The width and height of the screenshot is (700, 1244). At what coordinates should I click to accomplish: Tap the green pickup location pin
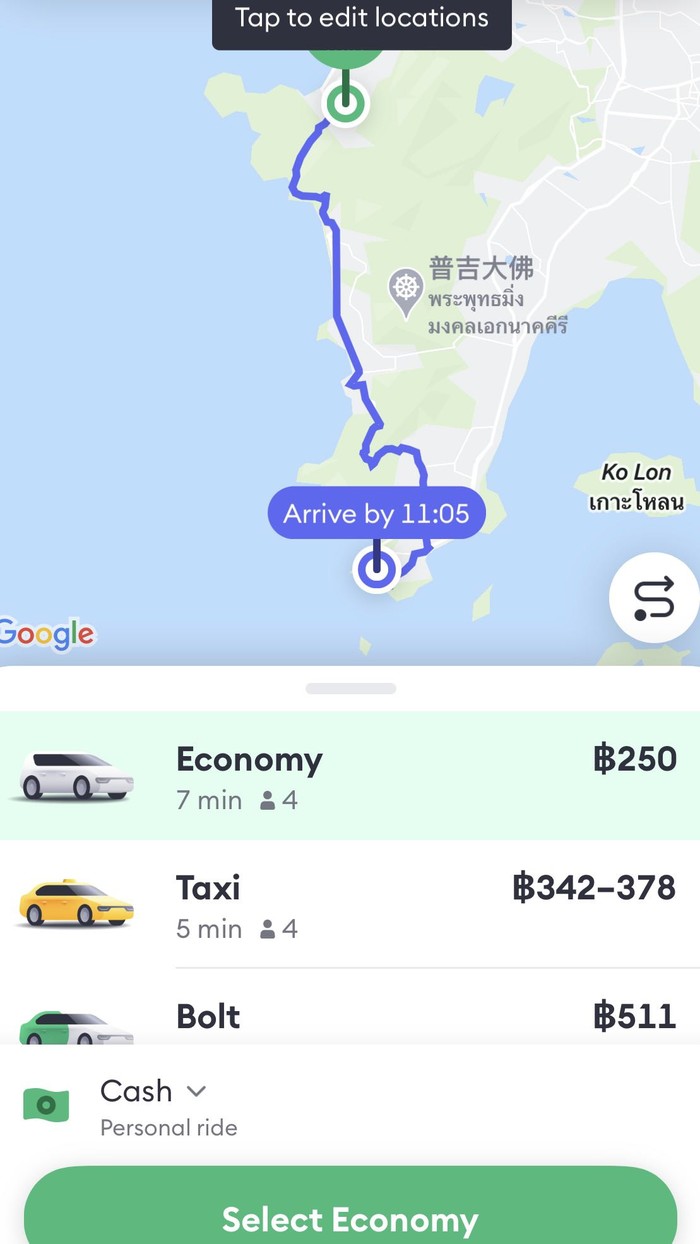pyautogui.click(x=345, y=101)
